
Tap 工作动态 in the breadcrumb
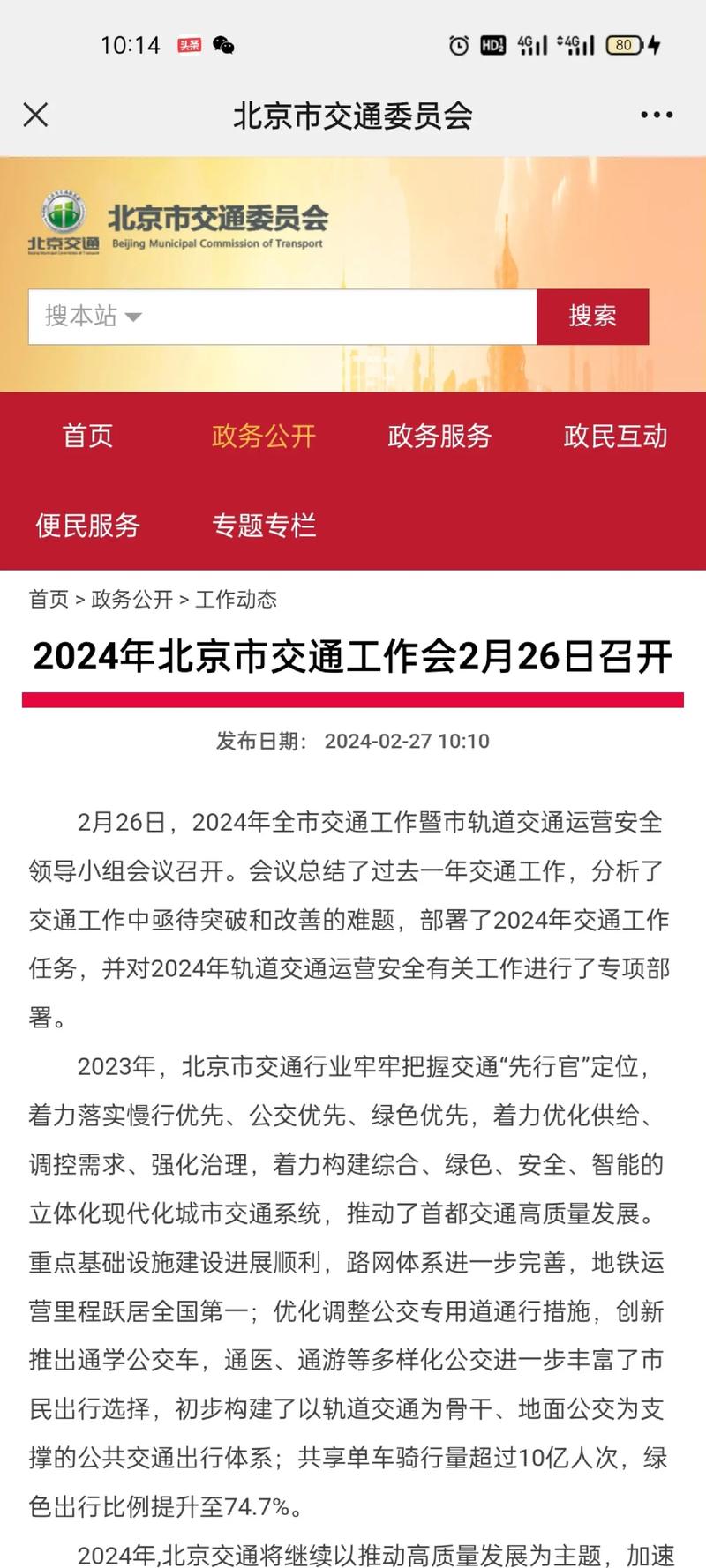[236, 600]
